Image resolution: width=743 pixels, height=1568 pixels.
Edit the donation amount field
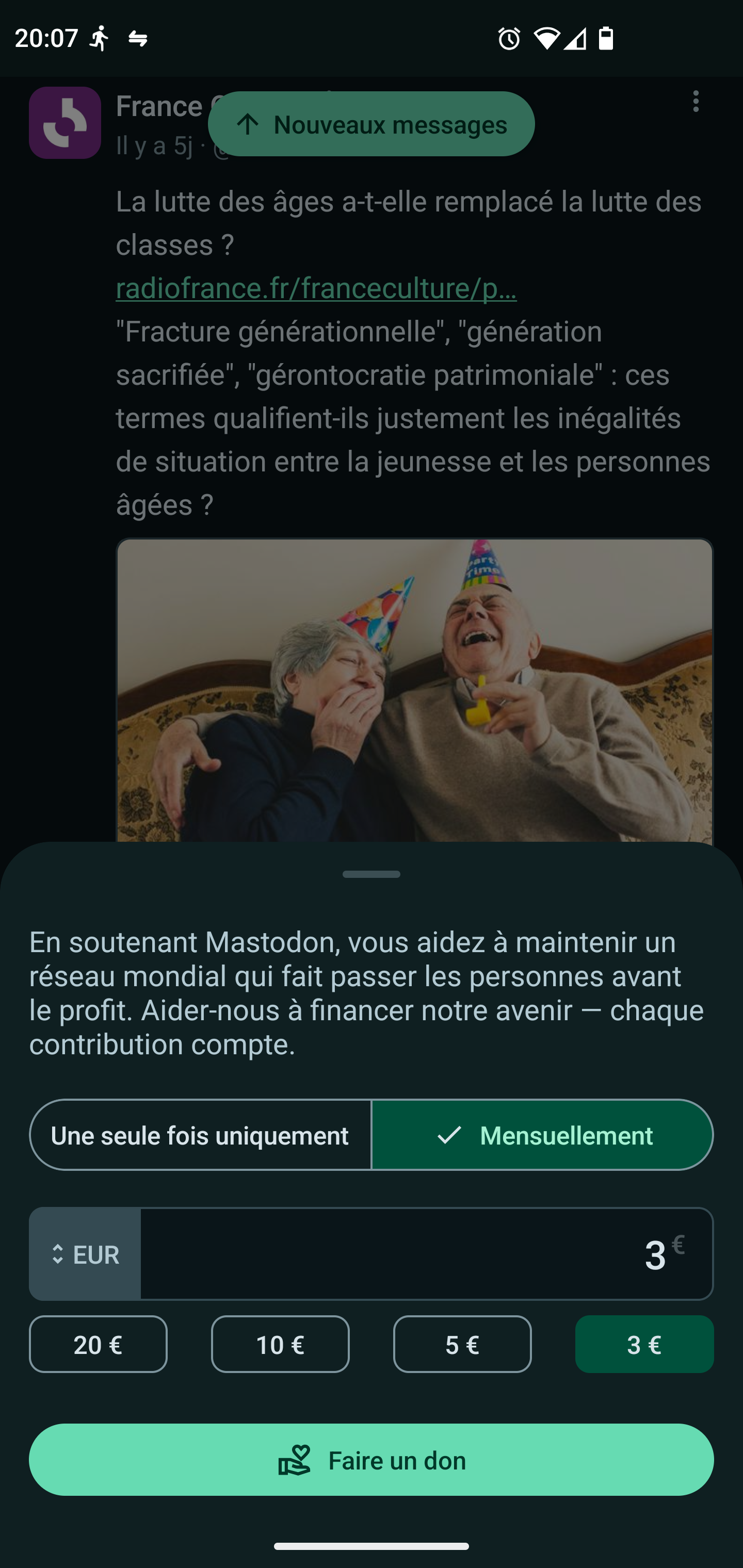tap(426, 1254)
